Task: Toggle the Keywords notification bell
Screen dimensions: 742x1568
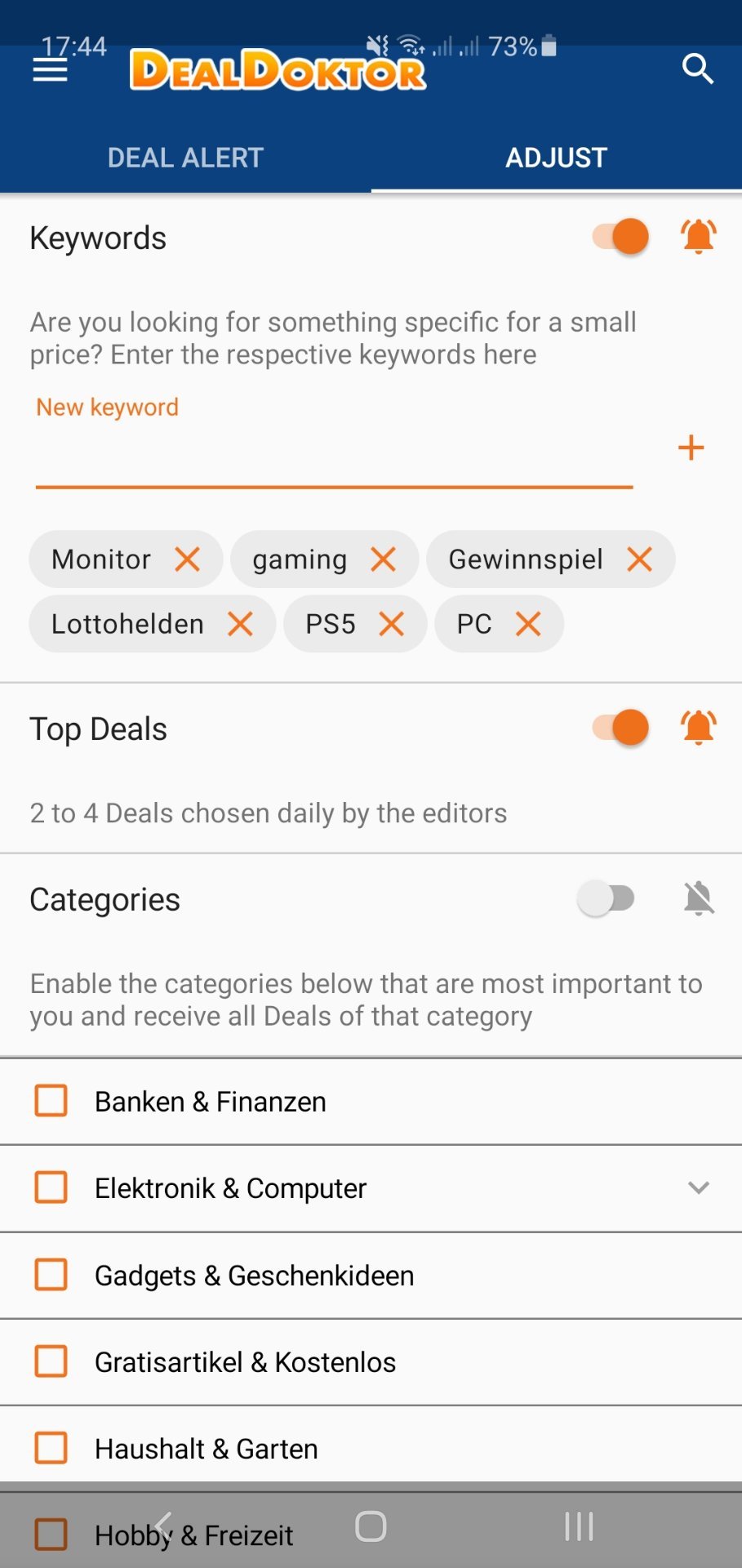Action: click(x=699, y=237)
